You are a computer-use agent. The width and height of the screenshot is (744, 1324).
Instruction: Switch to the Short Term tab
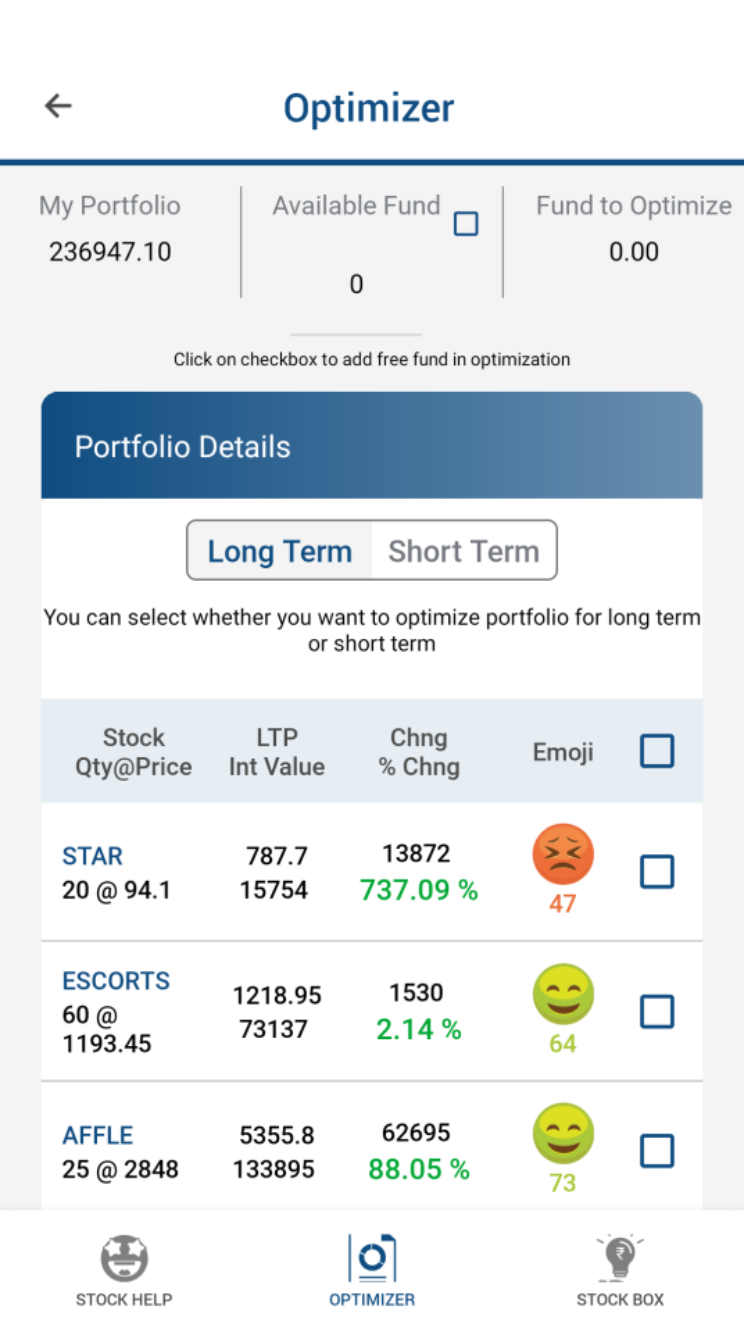pos(464,551)
